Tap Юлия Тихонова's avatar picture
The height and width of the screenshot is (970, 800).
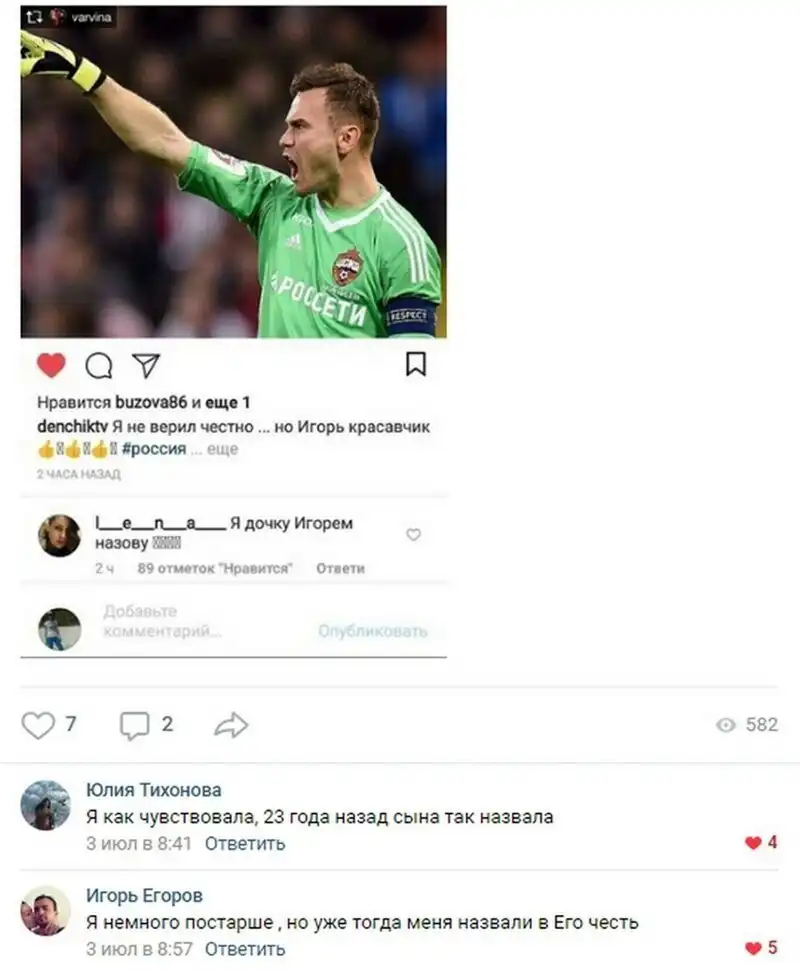point(46,806)
